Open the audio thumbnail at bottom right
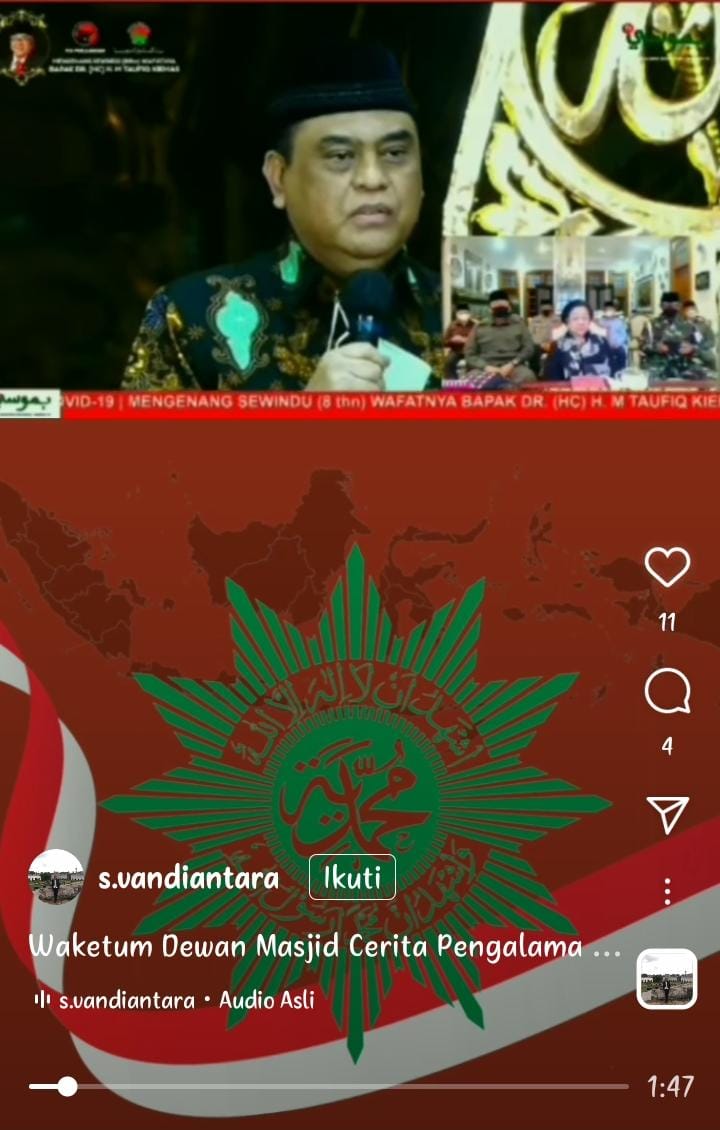720x1130 pixels. 667,978
